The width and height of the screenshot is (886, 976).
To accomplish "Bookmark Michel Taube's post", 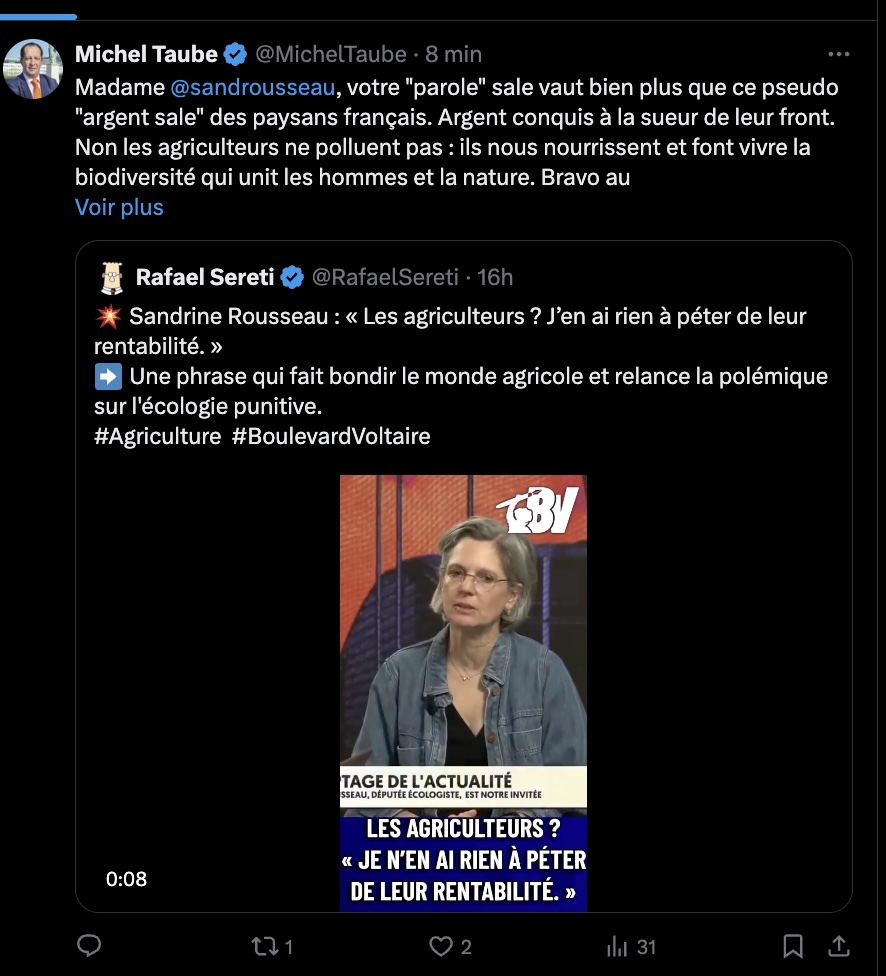I will pyautogui.click(x=792, y=946).
